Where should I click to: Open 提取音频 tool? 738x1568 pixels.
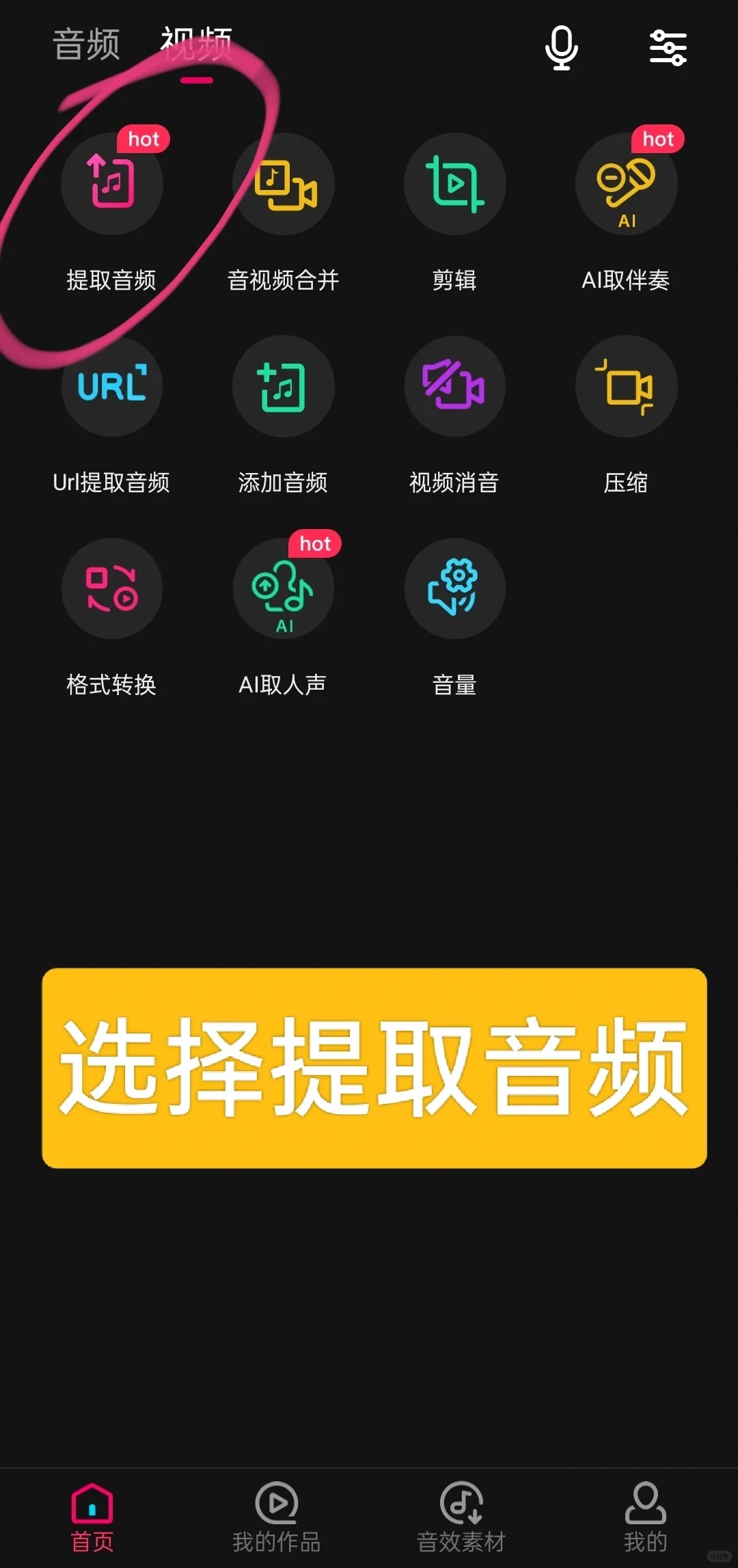click(112, 184)
